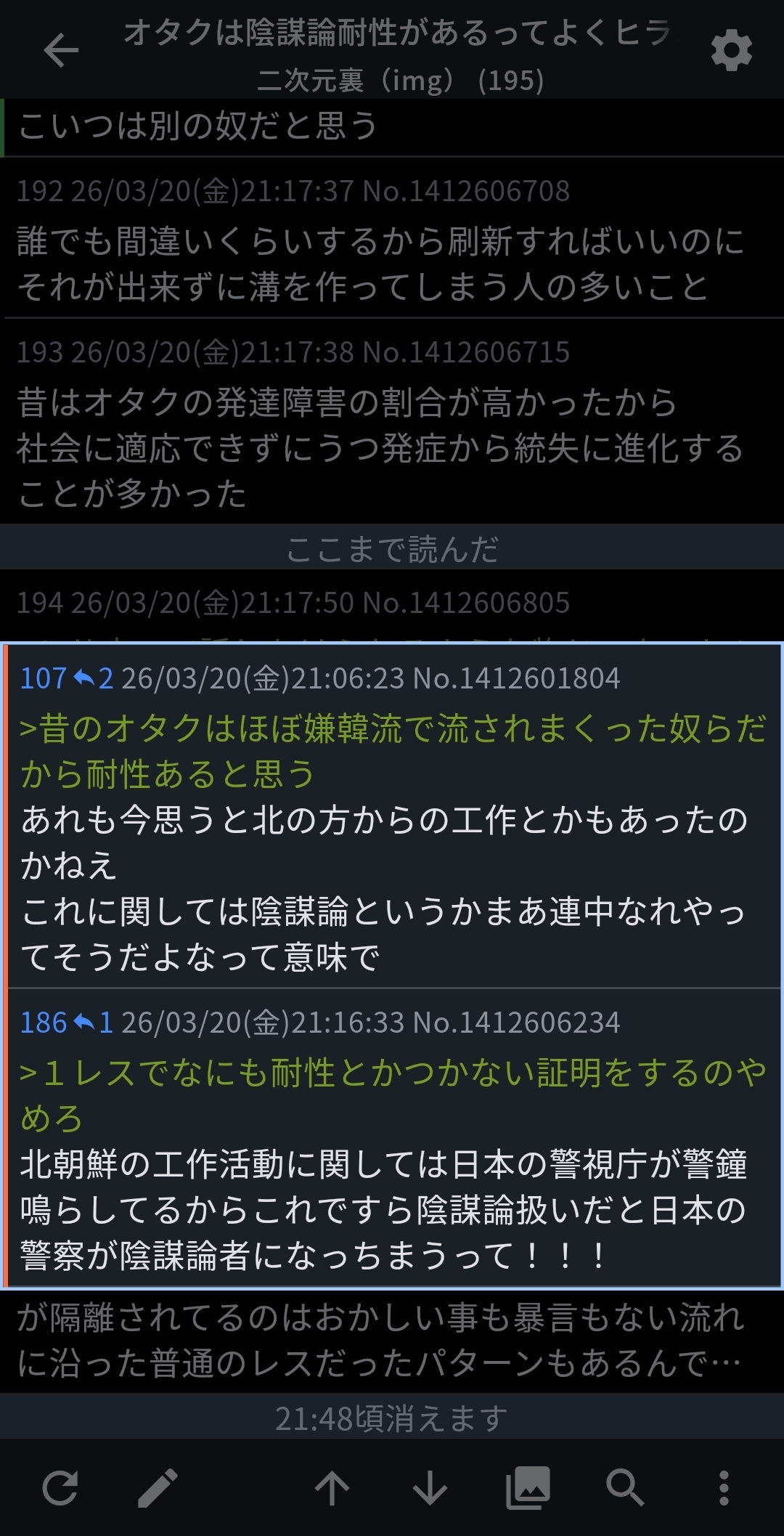Show the 2 replies to post 107
This screenshot has height=1536, width=784.
point(94,678)
